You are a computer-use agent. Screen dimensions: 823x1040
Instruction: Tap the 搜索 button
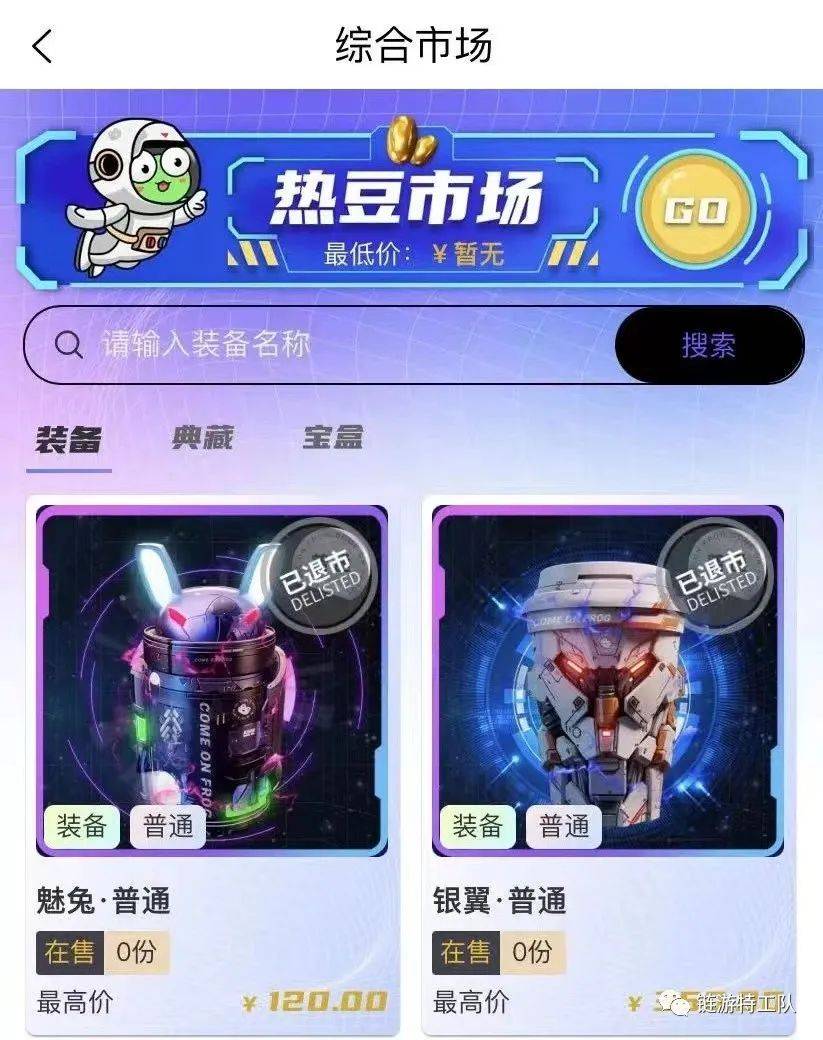[x=708, y=345]
